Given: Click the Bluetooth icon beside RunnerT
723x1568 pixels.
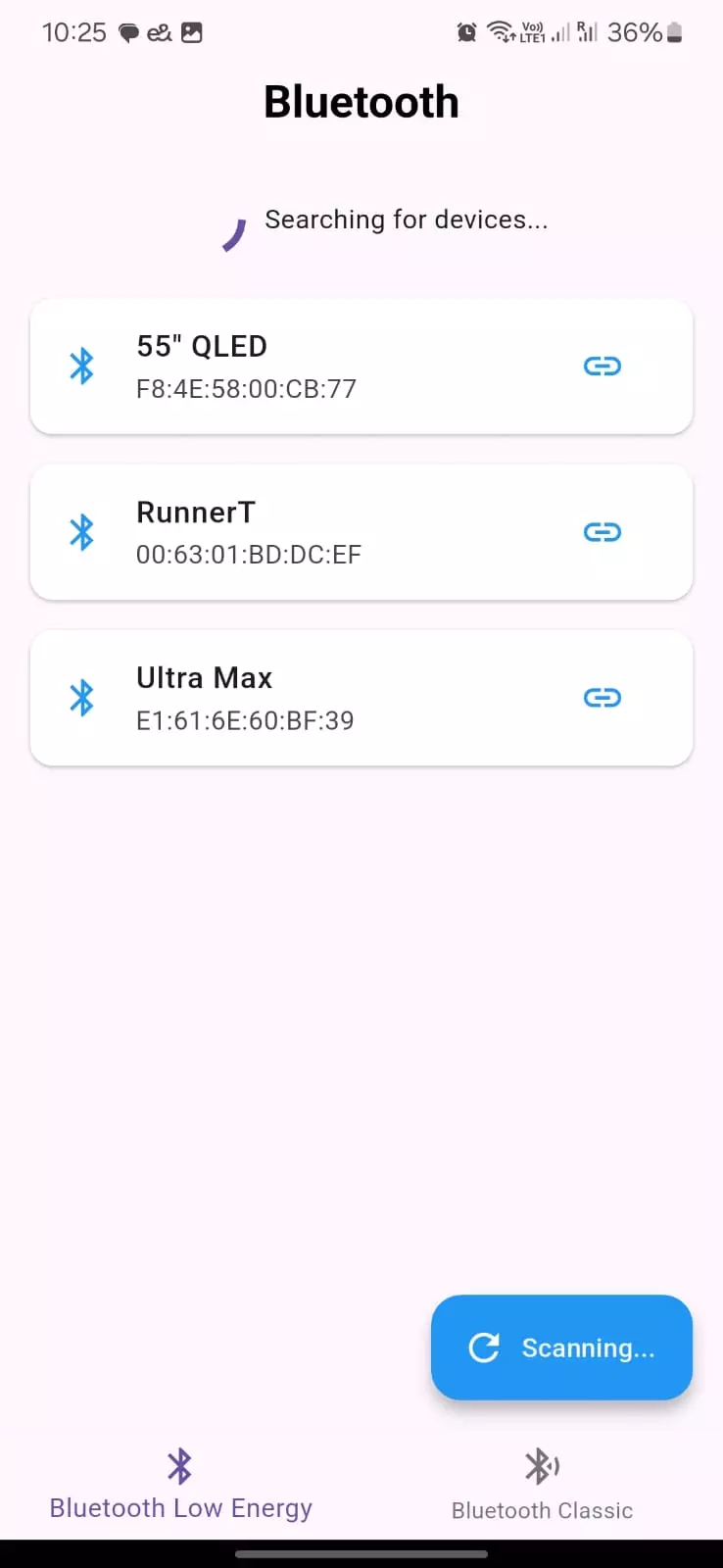Looking at the screenshot, I should [83, 532].
